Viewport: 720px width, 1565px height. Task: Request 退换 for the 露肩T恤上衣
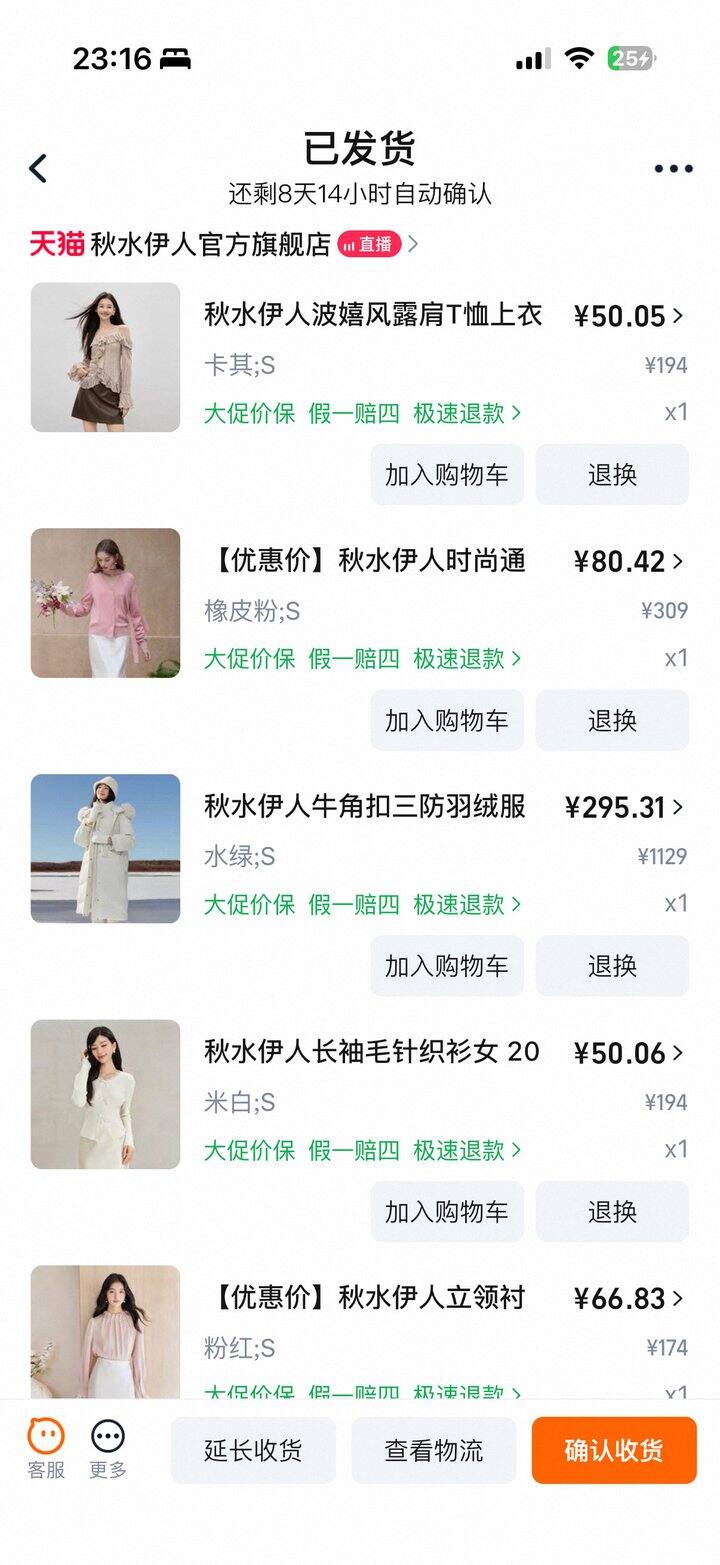(x=612, y=475)
